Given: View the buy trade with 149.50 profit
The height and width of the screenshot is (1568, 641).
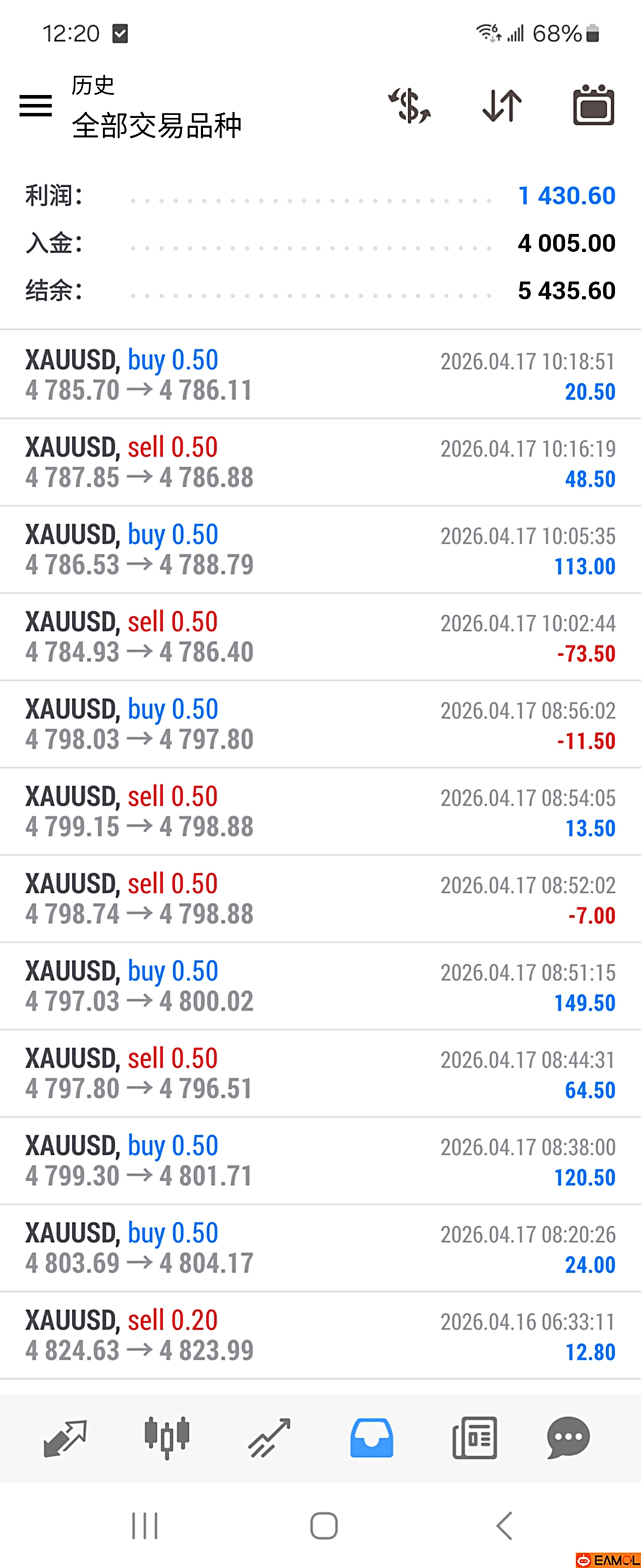Looking at the screenshot, I should click(x=320, y=986).
